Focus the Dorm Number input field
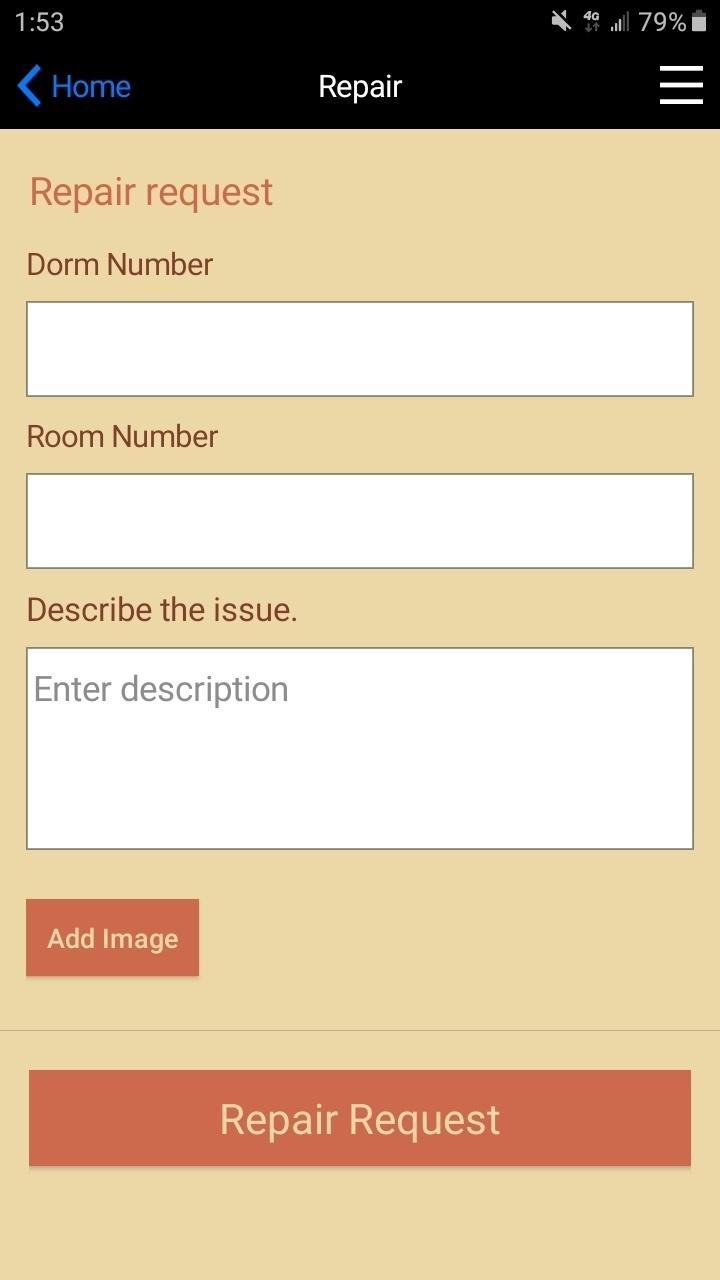The image size is (720, 1280). pos(359,348)
